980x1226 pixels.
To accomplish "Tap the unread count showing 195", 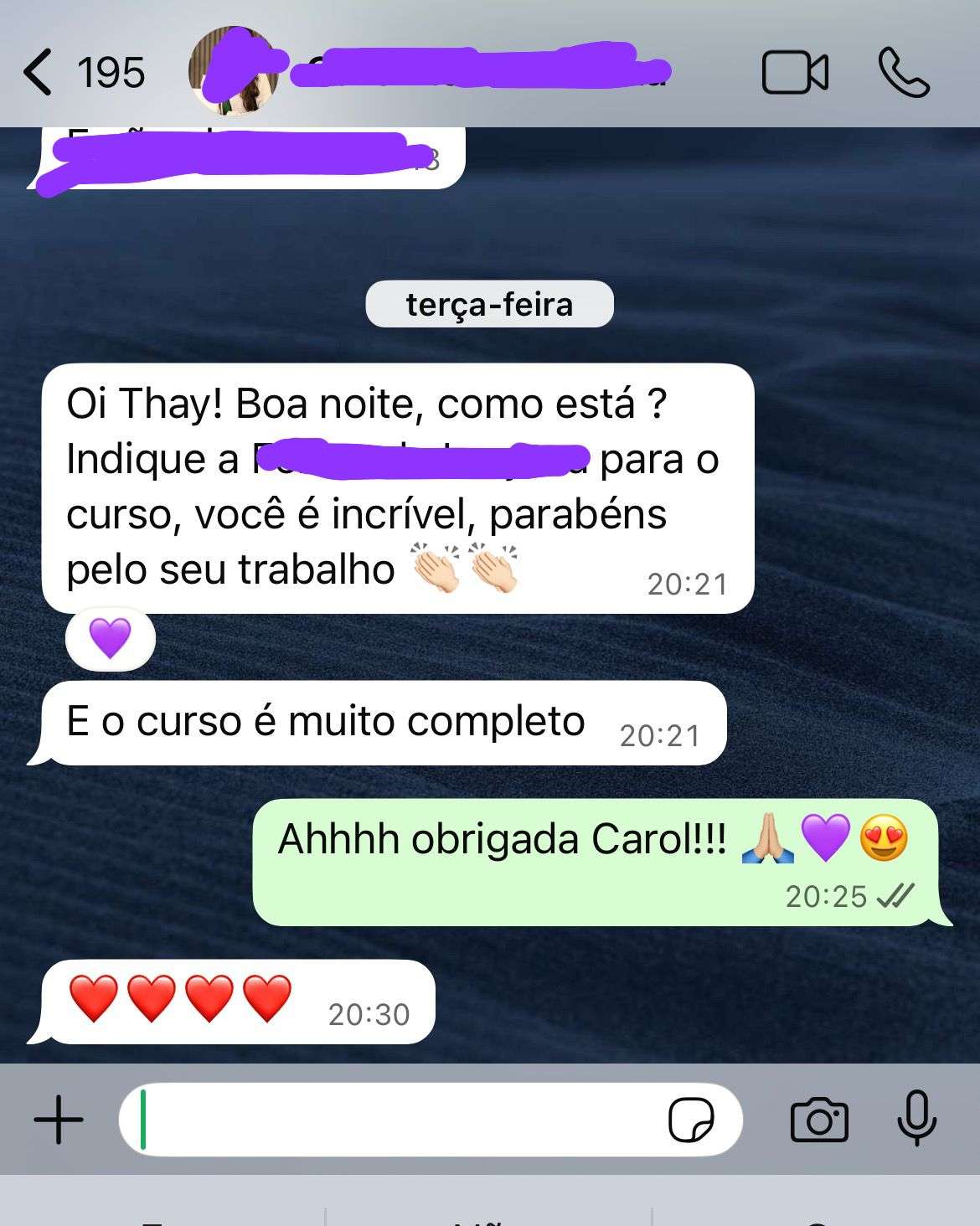I will click(x=111, y=73).
